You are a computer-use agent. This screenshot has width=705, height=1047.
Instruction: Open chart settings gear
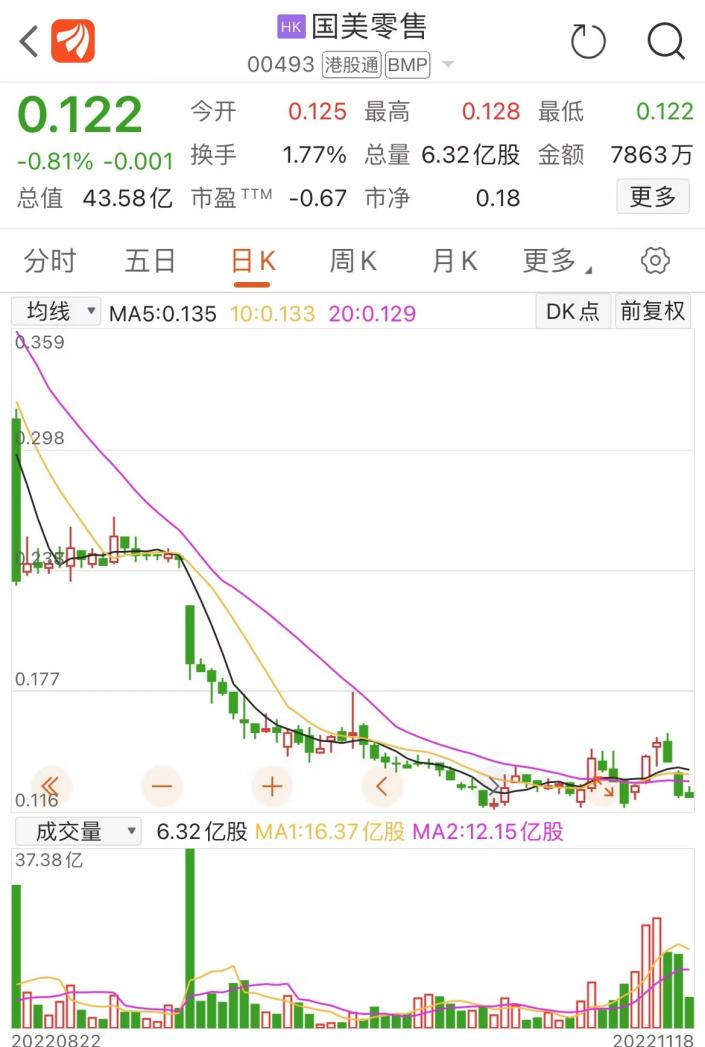[654, 262]
